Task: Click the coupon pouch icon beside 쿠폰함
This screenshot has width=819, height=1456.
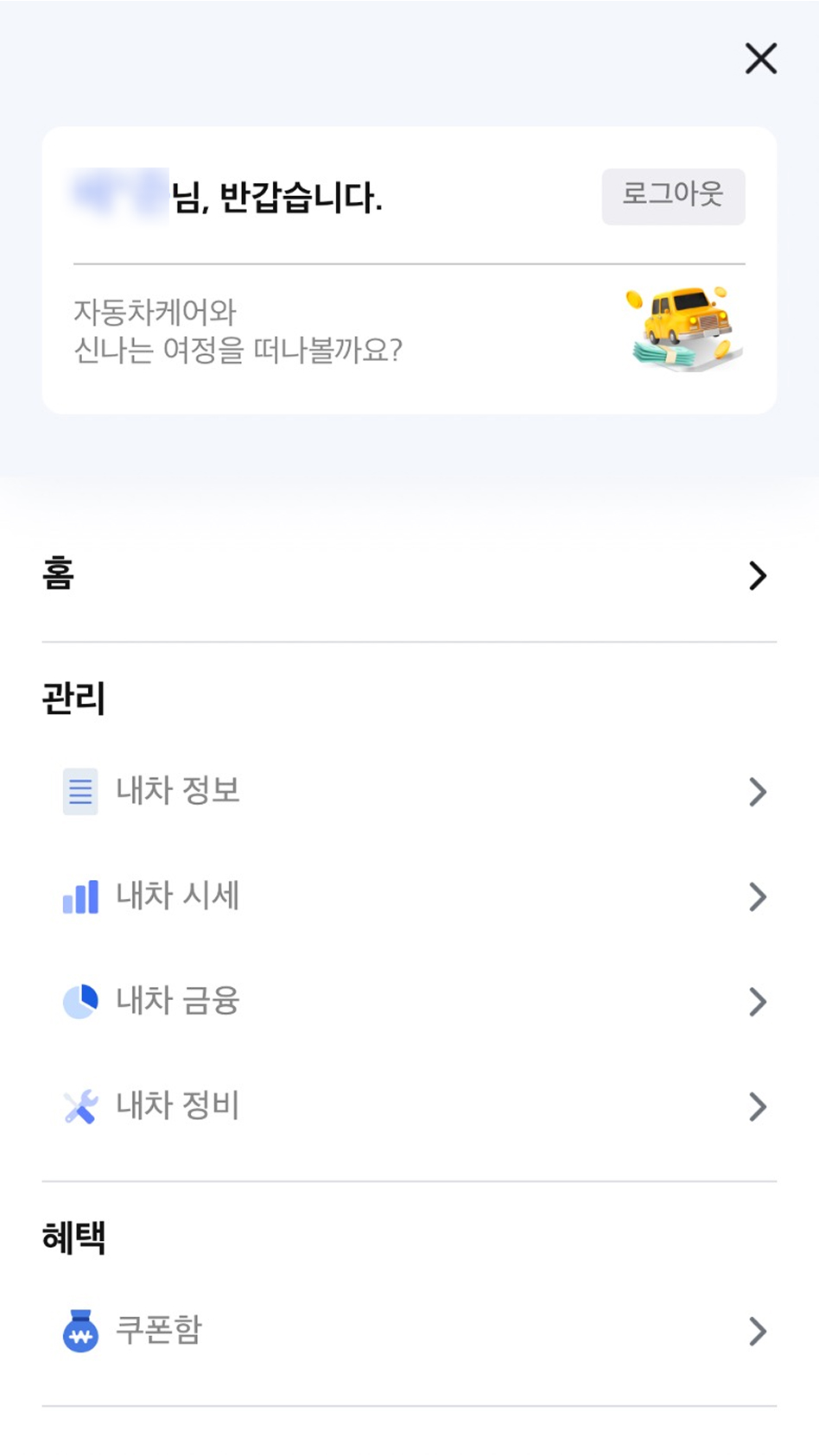Action: click(79, 1332)
